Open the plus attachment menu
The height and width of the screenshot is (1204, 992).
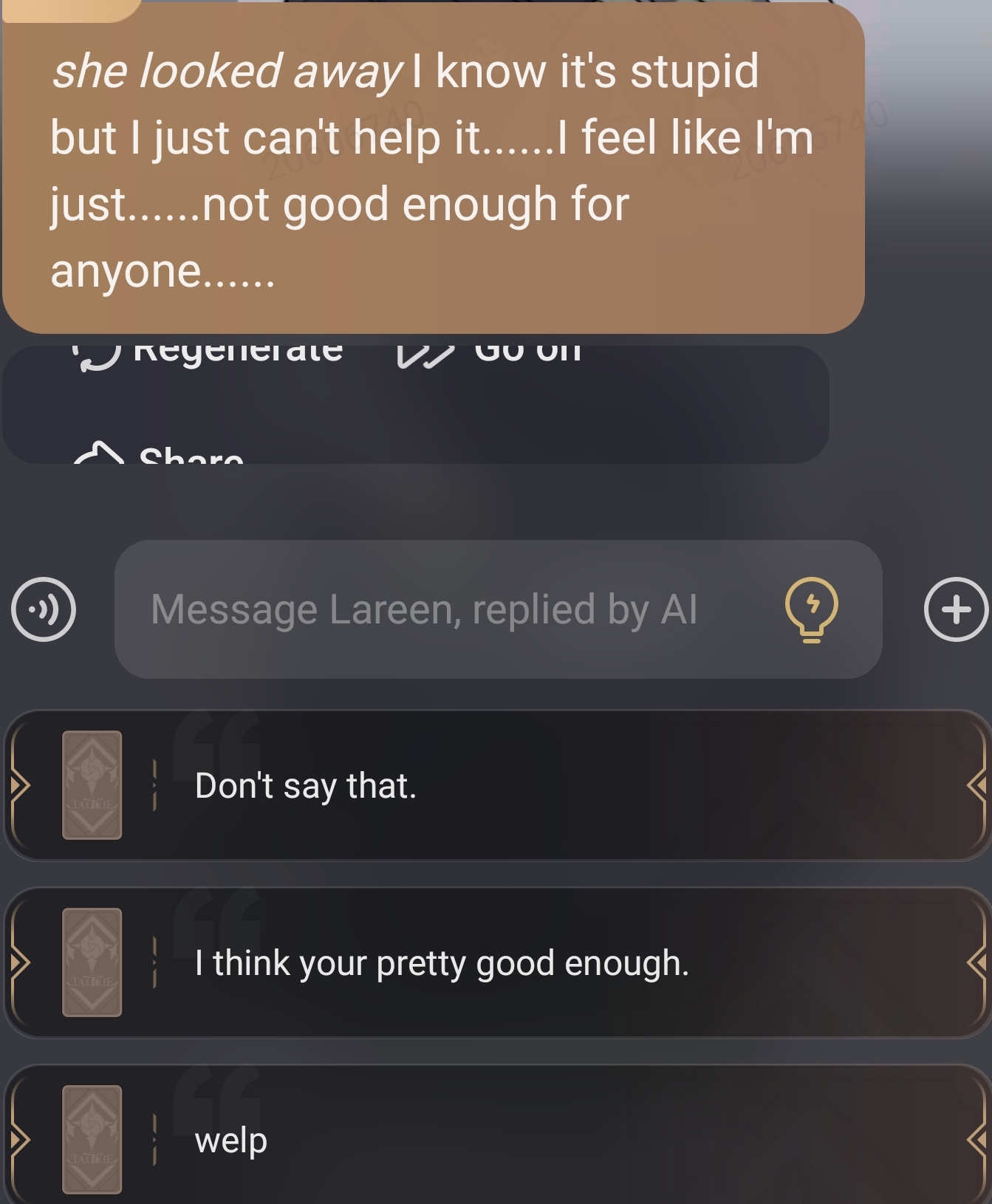point(956,609)
